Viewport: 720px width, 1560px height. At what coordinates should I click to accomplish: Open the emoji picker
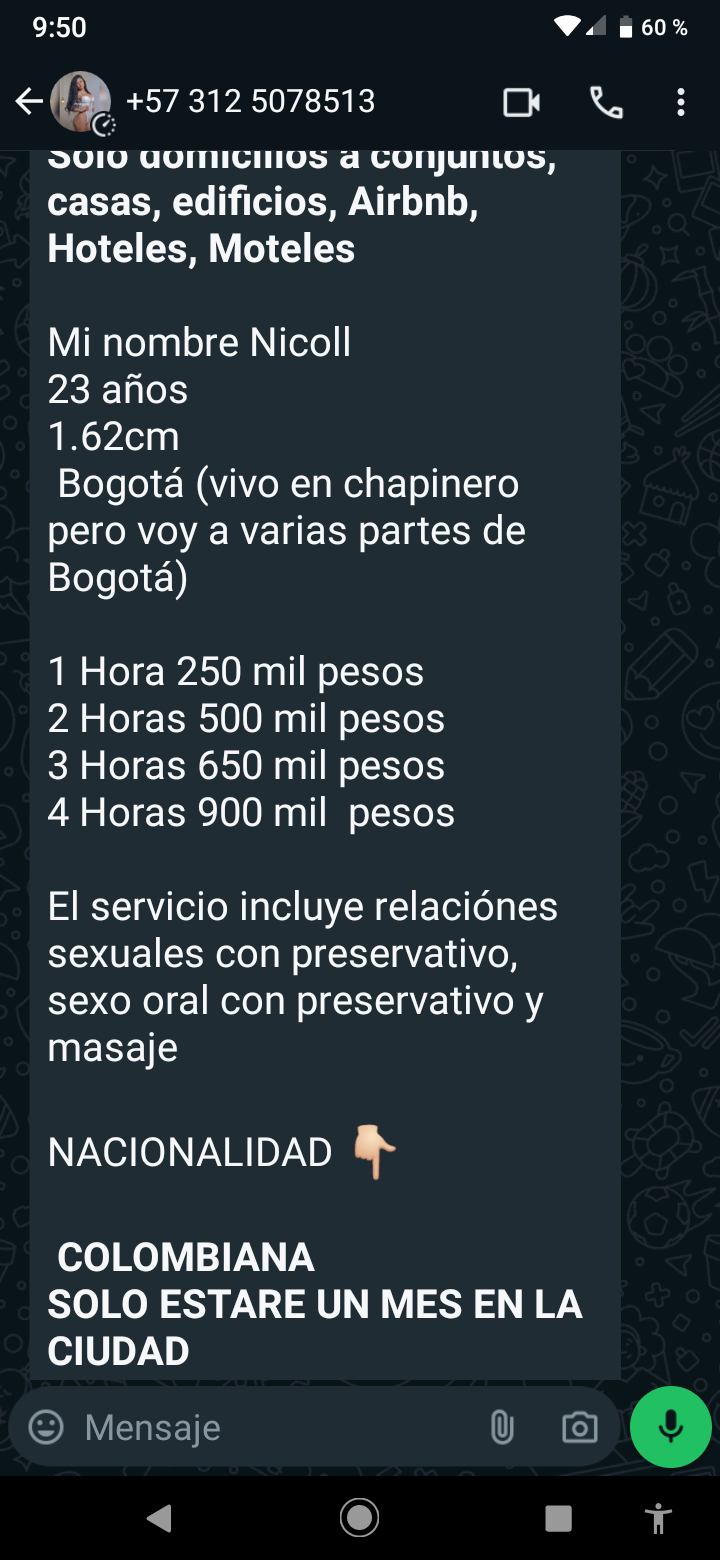(46, 1427)
